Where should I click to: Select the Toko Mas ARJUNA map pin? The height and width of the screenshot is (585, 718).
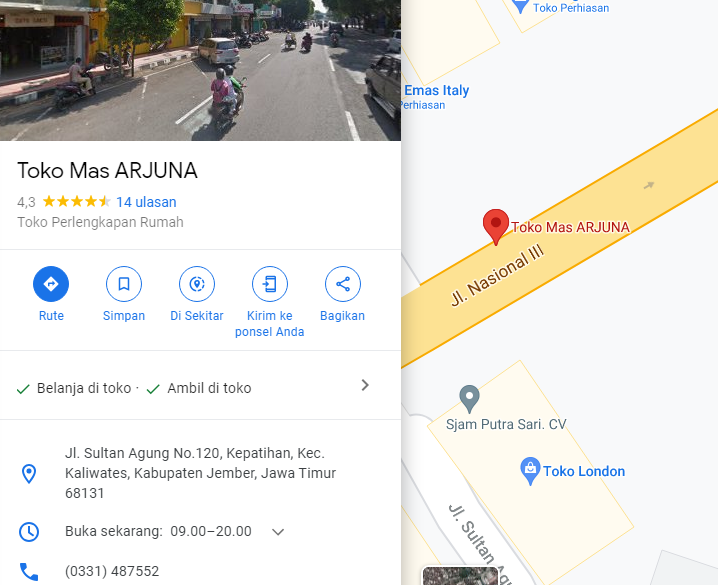[496, 225]
